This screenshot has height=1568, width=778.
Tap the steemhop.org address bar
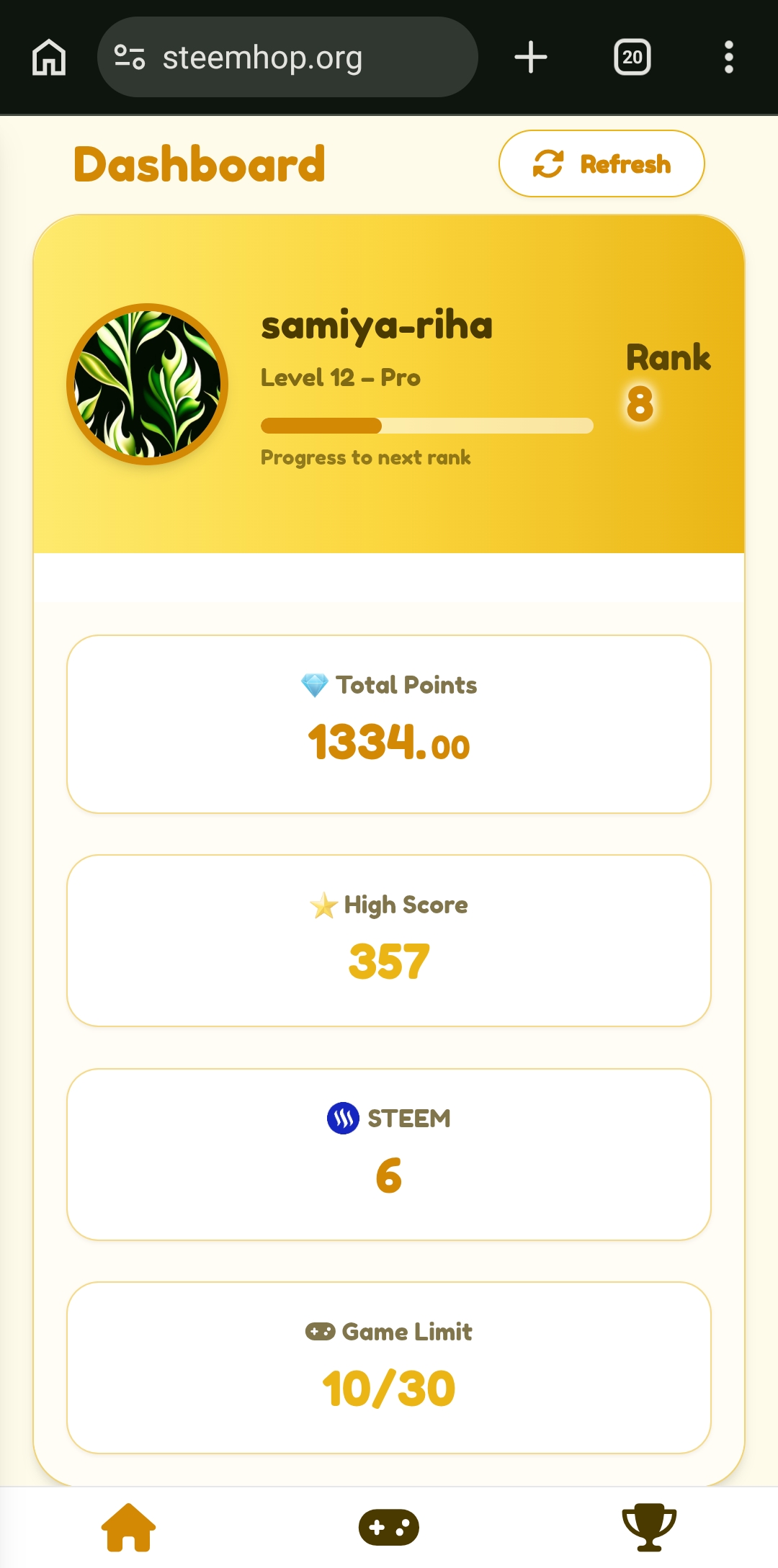[x=287, y=57]
